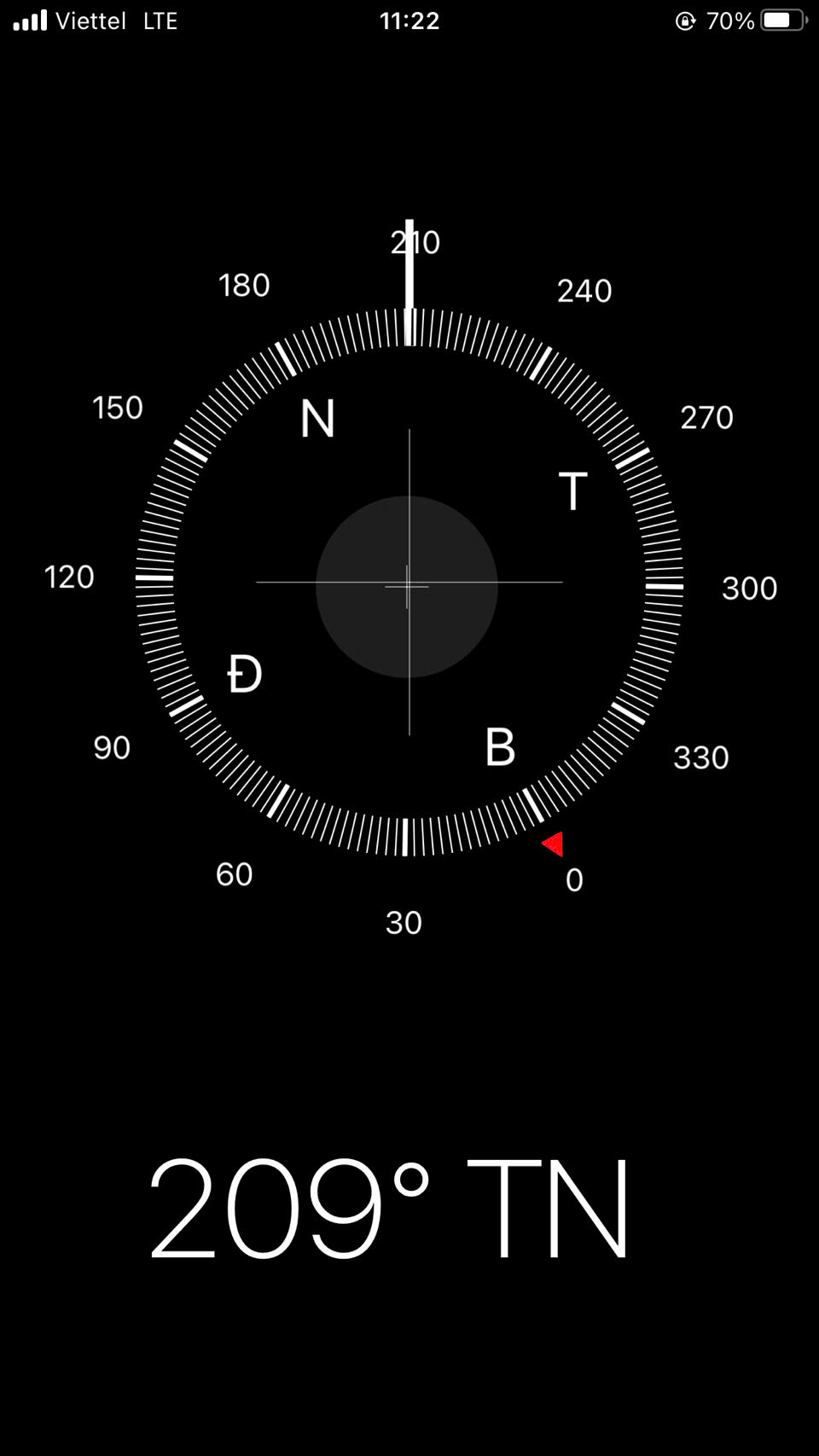Tap the compass dial to lock bearing
This screenshot has height=1456, width=819.
409,582
